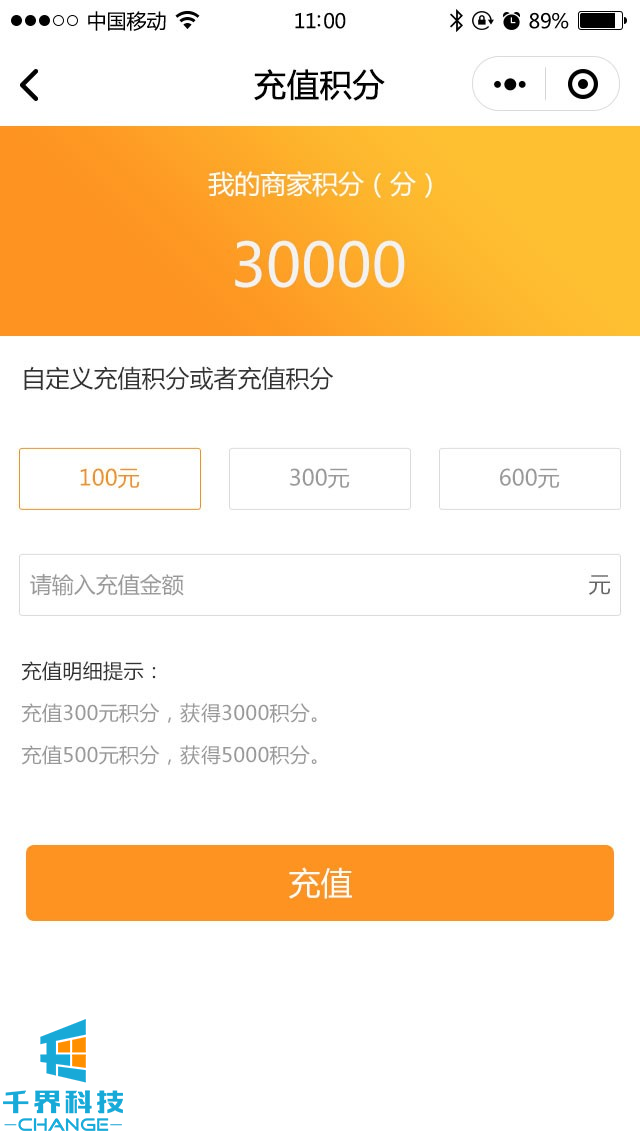This screenshot has width=640, height=1135.
Task: Focus the custom recharge amount field
Action: (x=300, y=585)
